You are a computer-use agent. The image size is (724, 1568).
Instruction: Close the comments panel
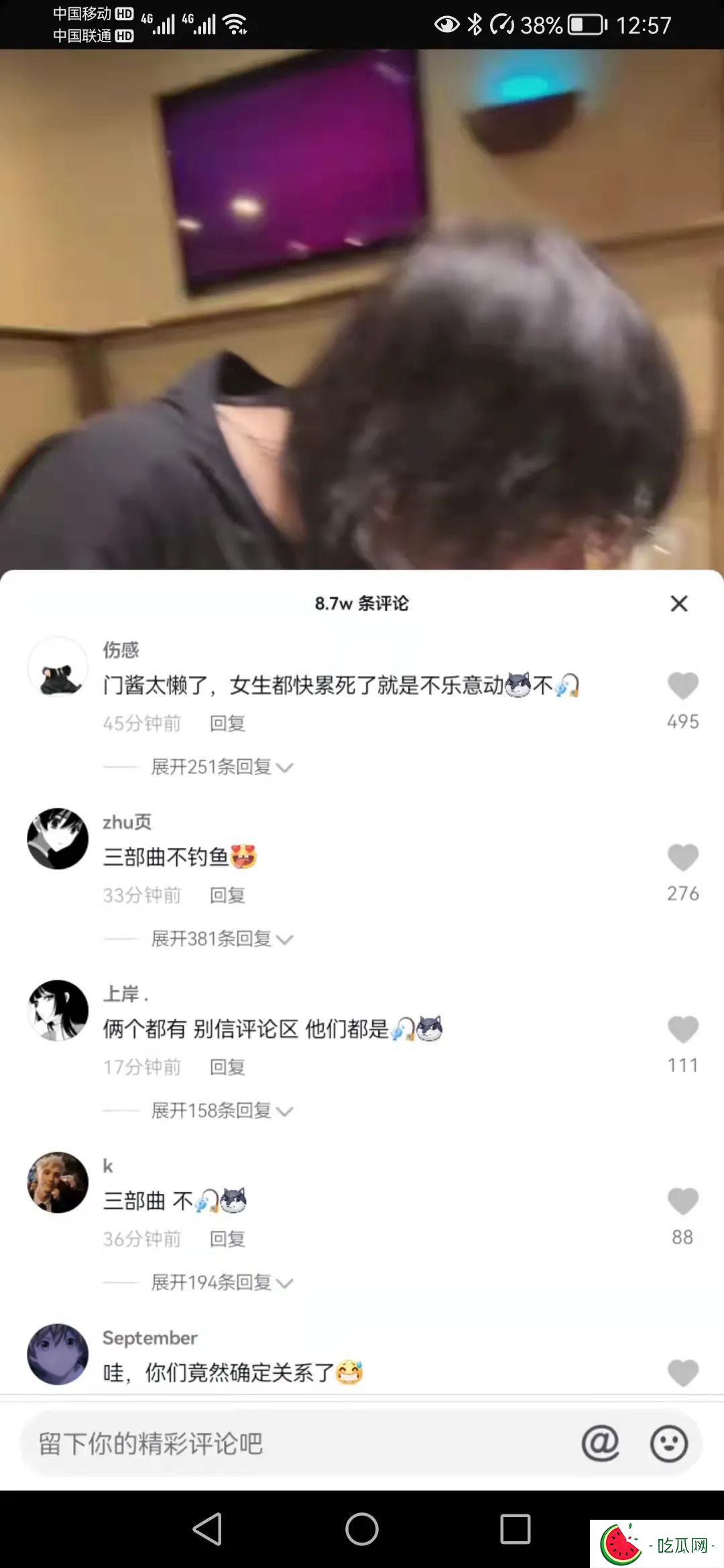(679, 604)
